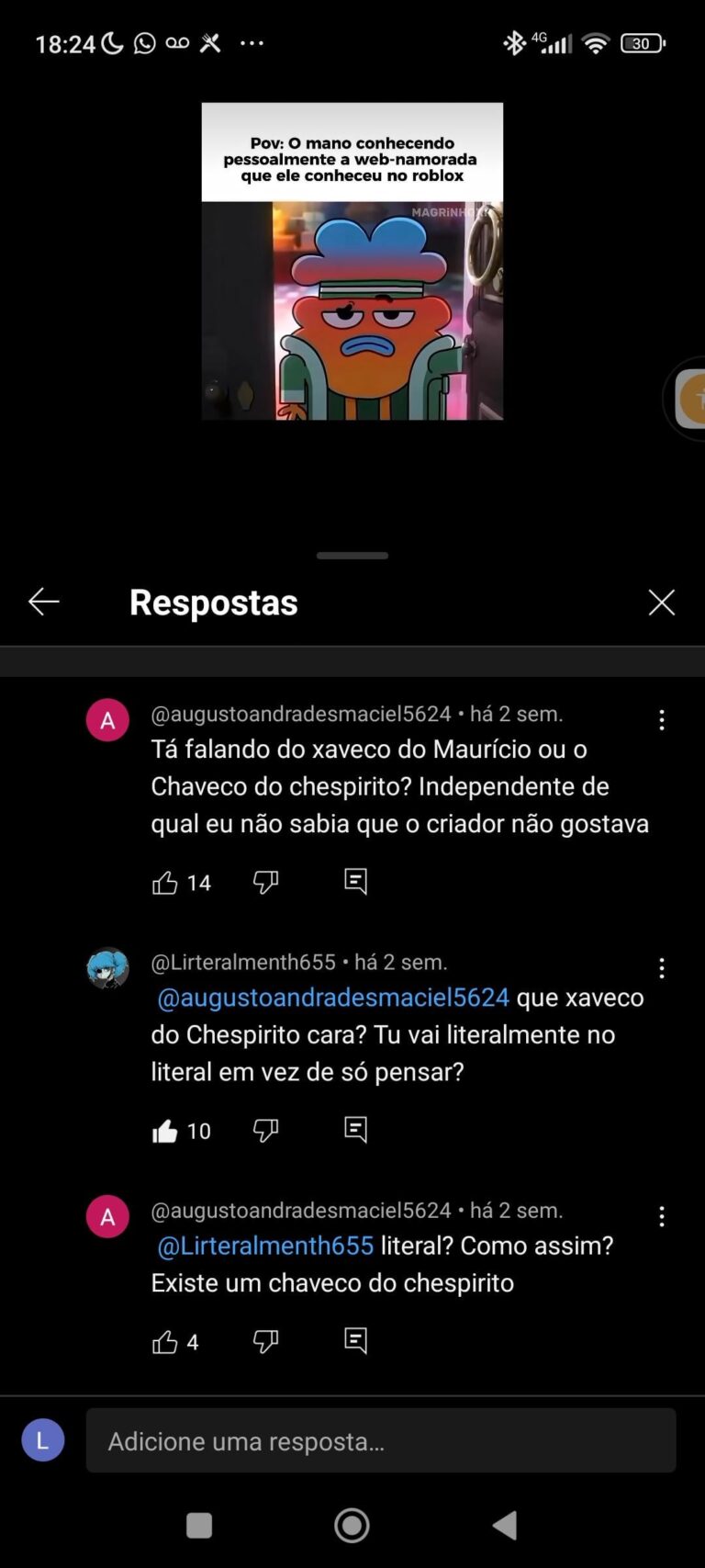Open options for the "Existe um chaveco" reply
705x1568 pixels.
(661, 1217)
